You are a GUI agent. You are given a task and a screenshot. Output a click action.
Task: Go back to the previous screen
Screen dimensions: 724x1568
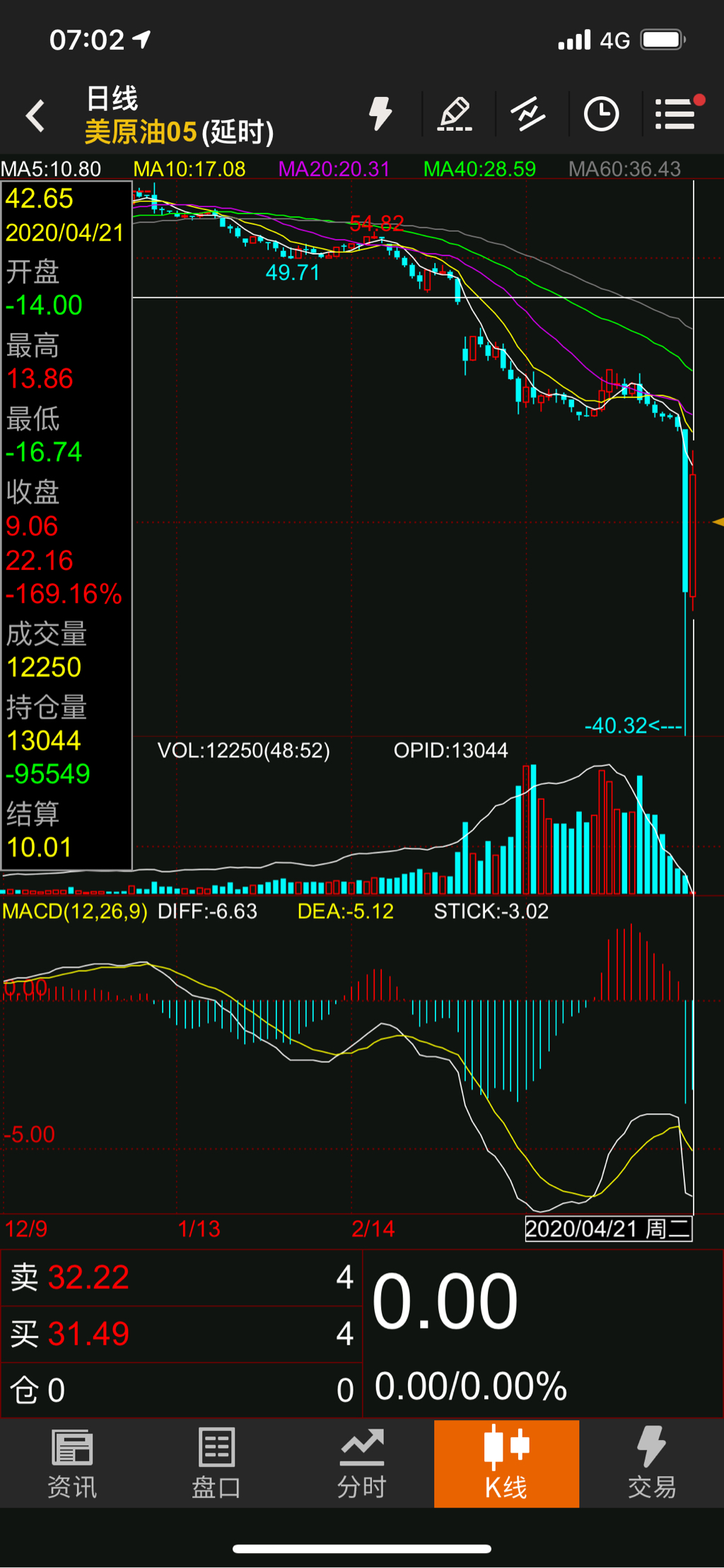(x=35, y=115)
